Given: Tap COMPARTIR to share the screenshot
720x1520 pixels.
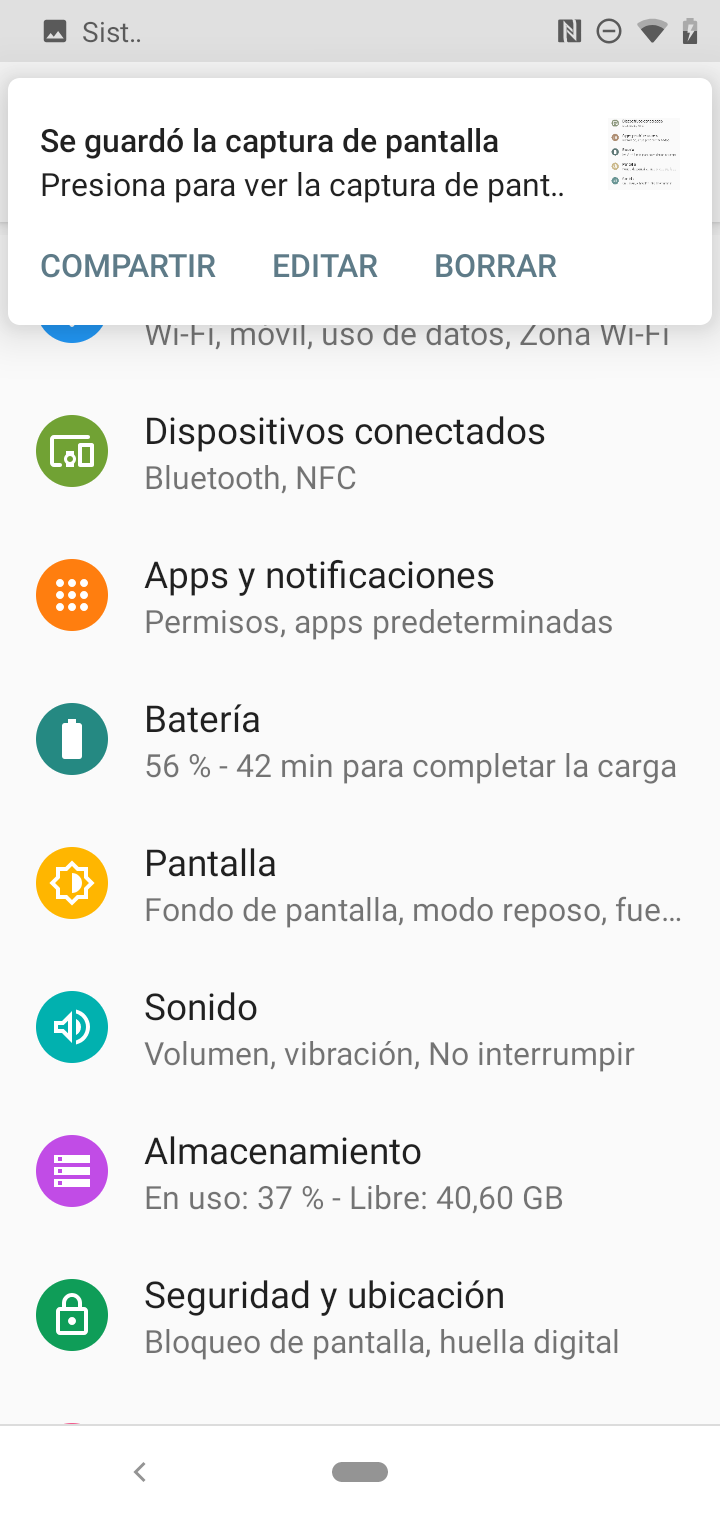Looking at the screenshot, I should pyautogui.click(x=128, y=266).
